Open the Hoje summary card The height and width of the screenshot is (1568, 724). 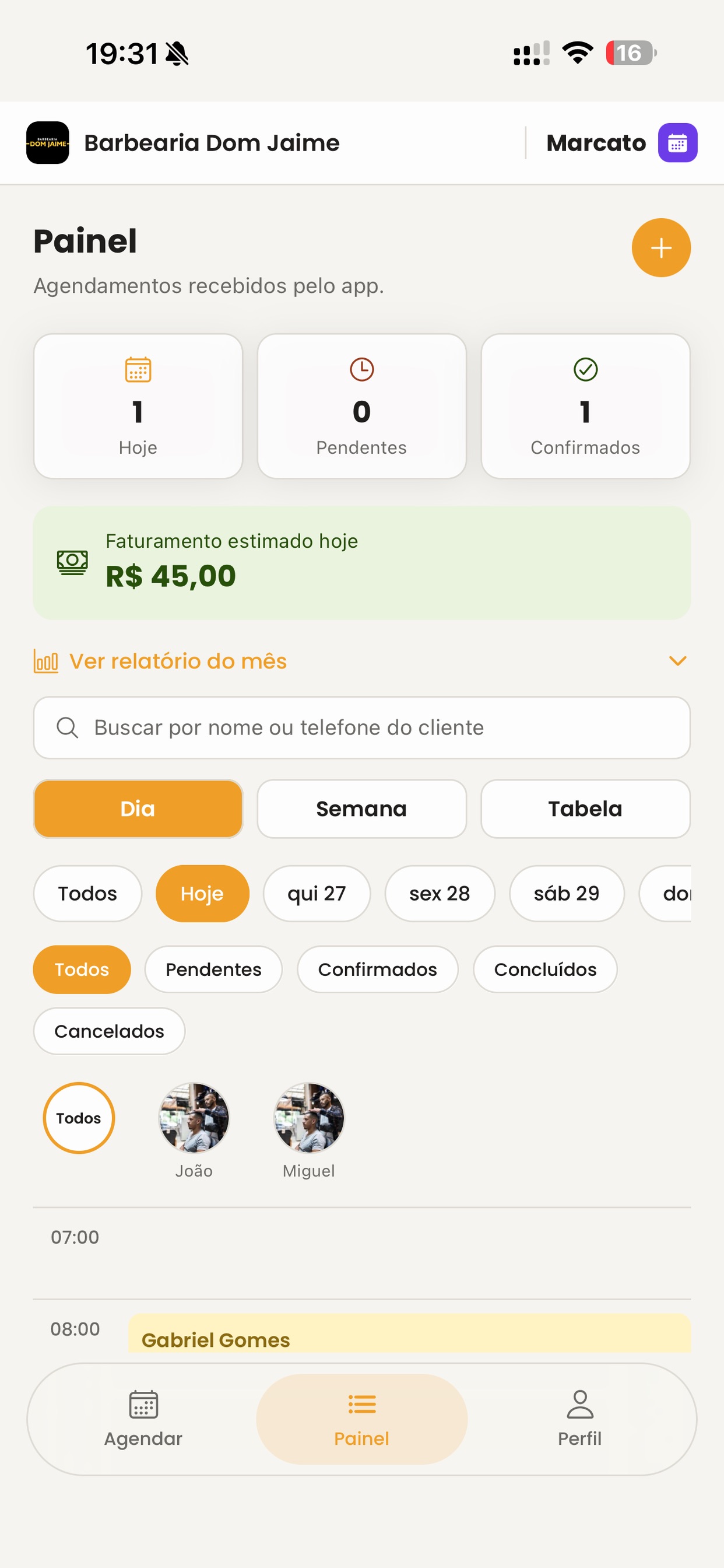click(x=138, y=406)
